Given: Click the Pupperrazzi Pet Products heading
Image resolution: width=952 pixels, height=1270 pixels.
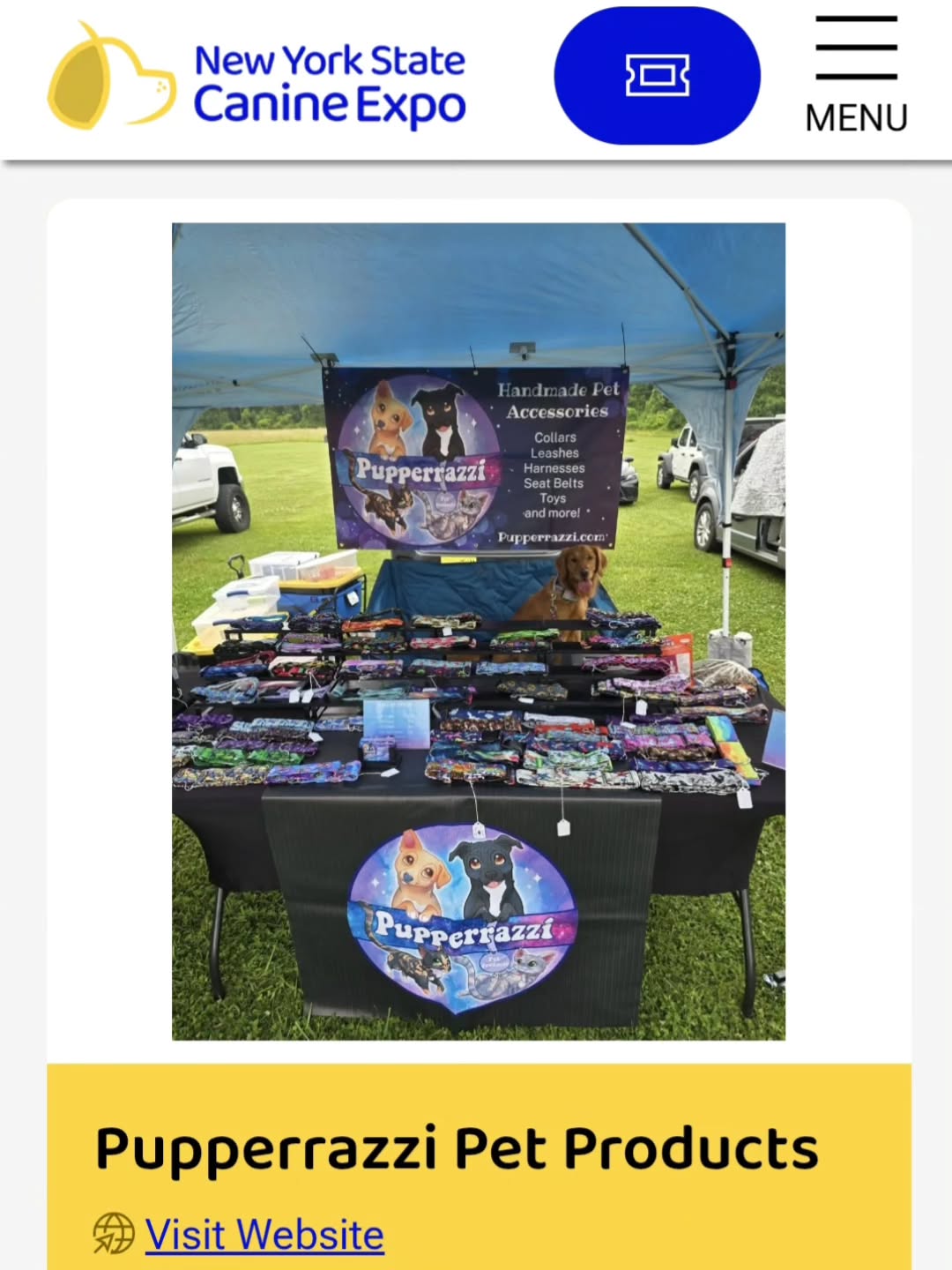Looking at the screenshot, I should coord(458,1147).
